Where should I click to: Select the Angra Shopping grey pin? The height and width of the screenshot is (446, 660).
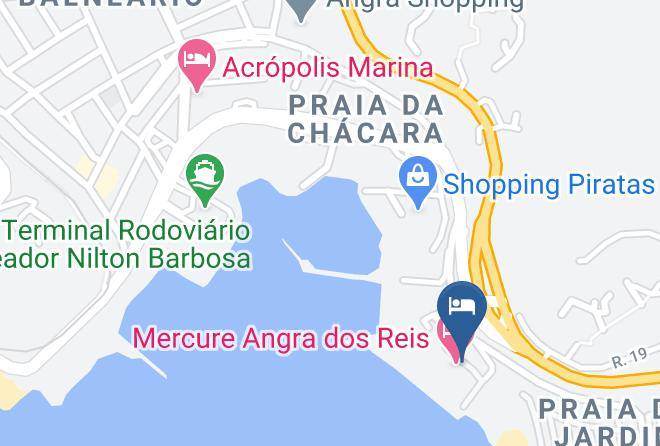[301, 8]
